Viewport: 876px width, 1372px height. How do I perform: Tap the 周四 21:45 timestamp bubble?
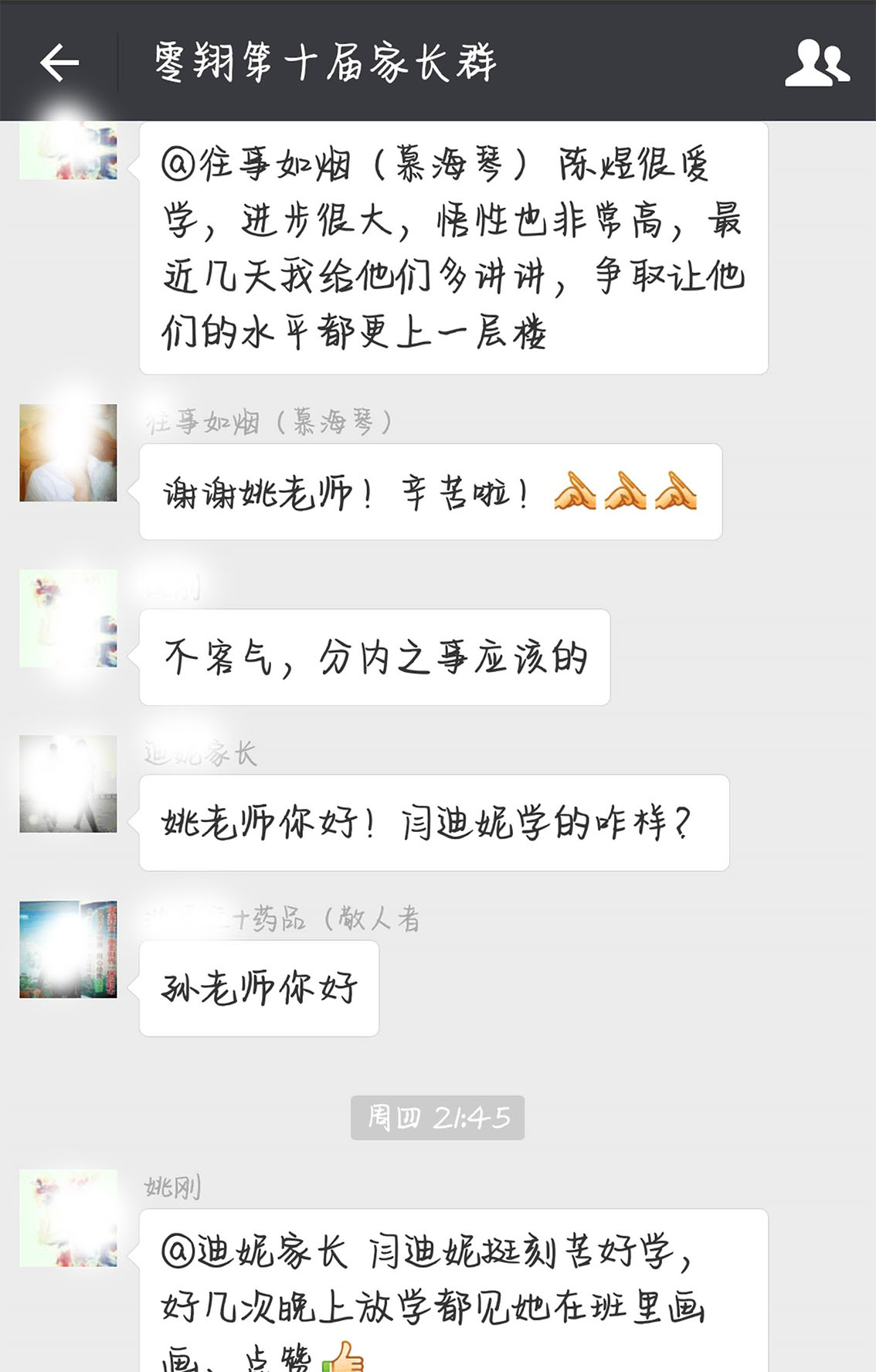(x=438, y=1116)
